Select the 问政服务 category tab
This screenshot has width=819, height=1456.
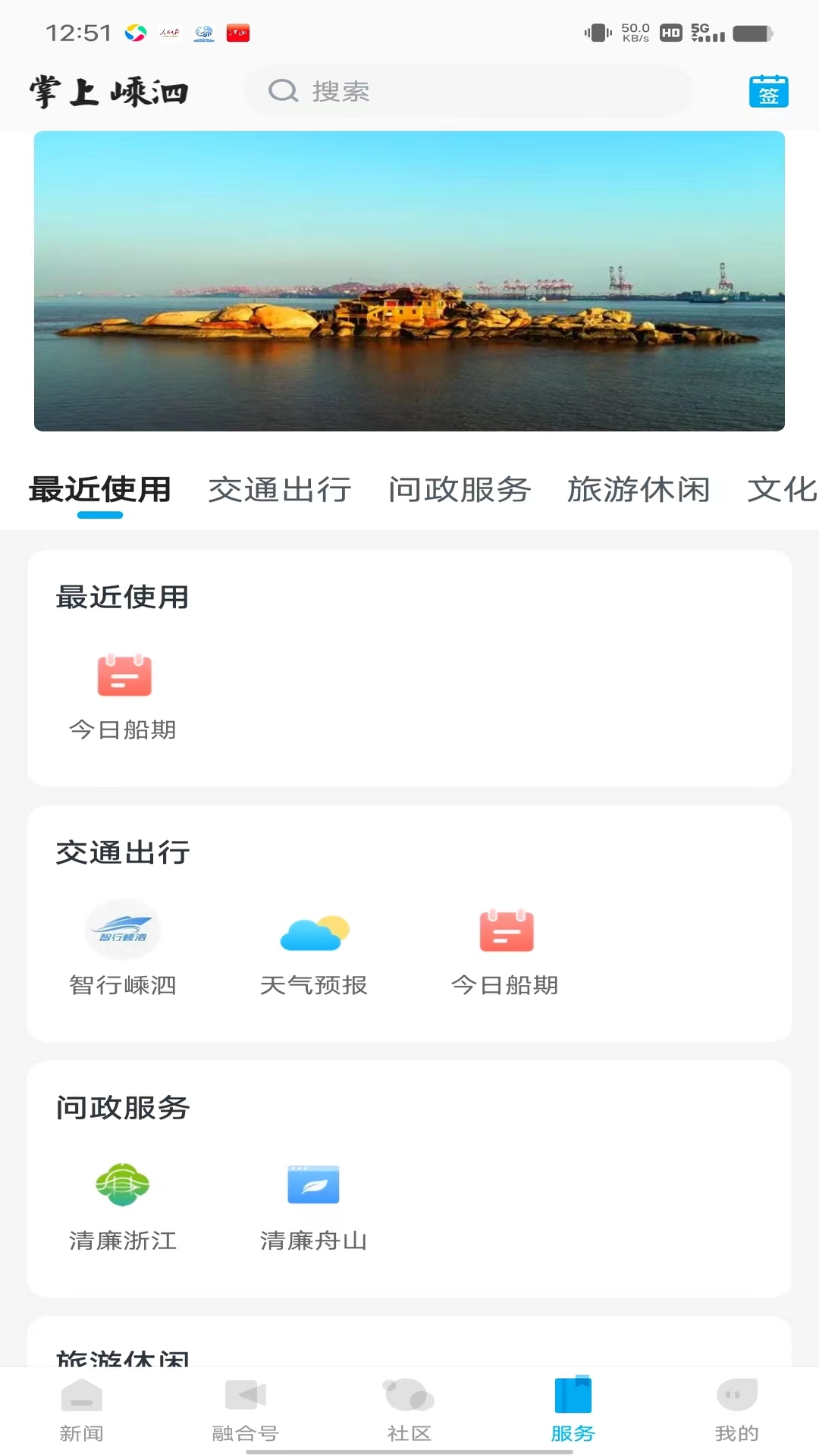[x=458, y=490]
